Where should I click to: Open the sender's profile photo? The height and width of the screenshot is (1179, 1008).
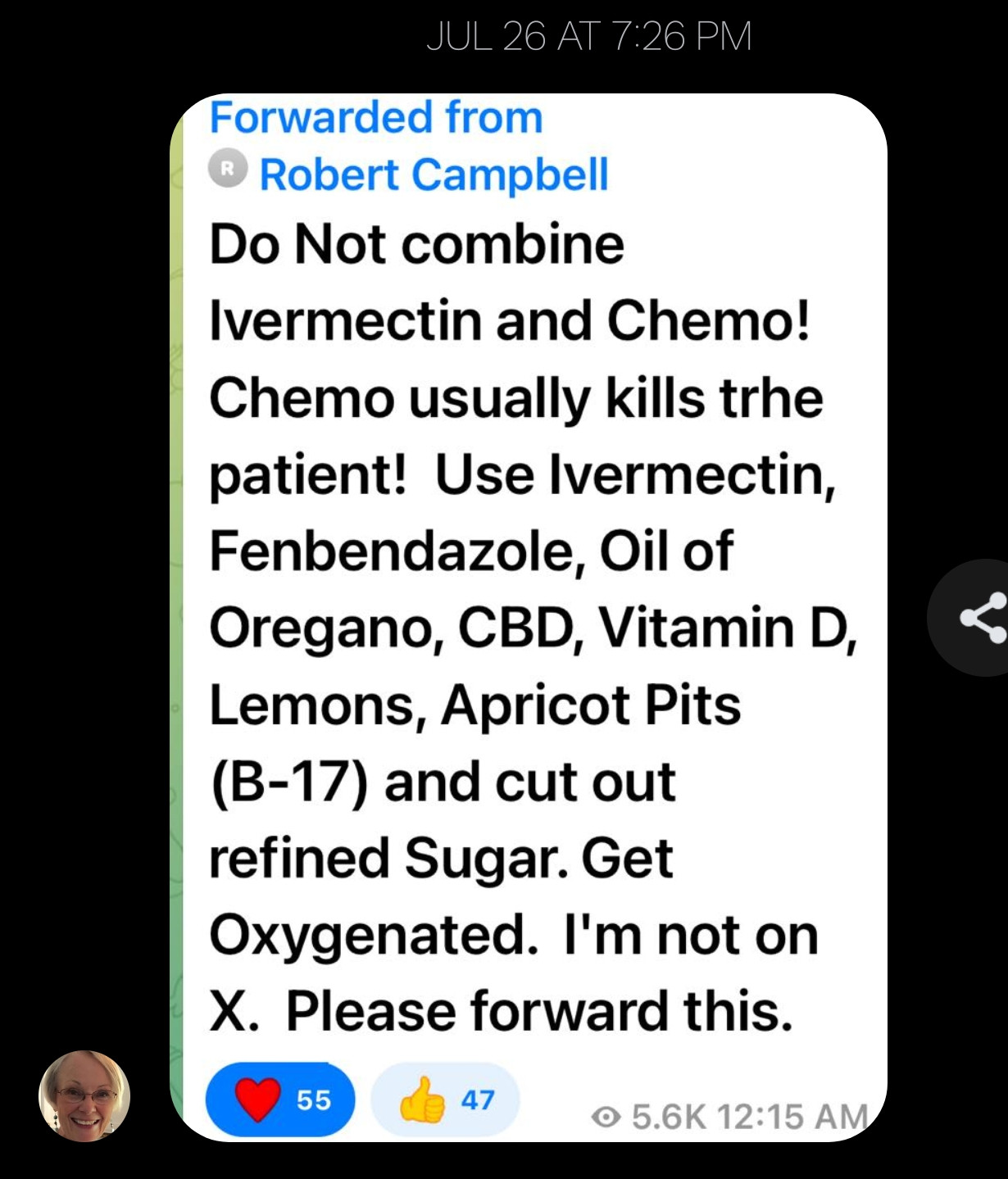pyautogui.click(x=84, y=1095)
